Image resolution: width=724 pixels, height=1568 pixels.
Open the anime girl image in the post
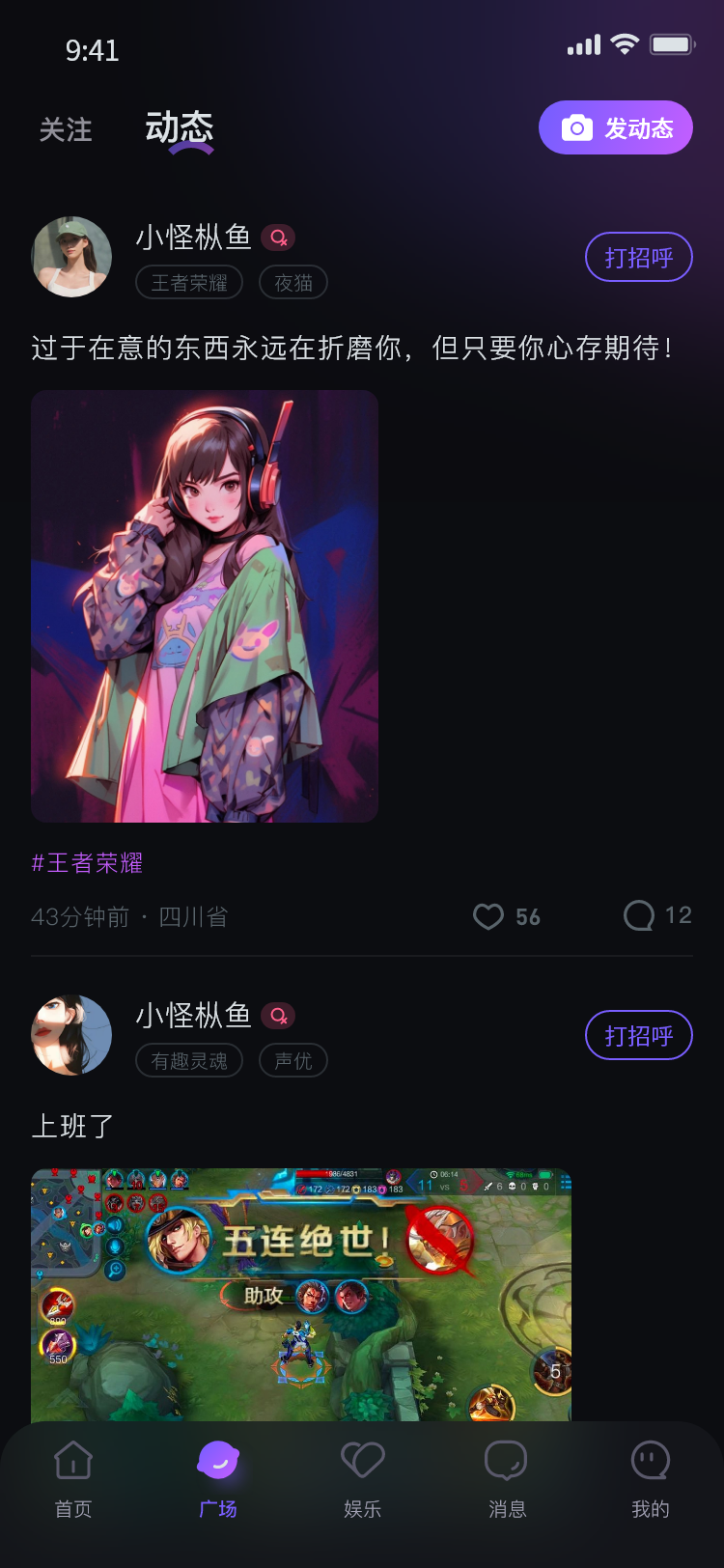tap(205, 606)
